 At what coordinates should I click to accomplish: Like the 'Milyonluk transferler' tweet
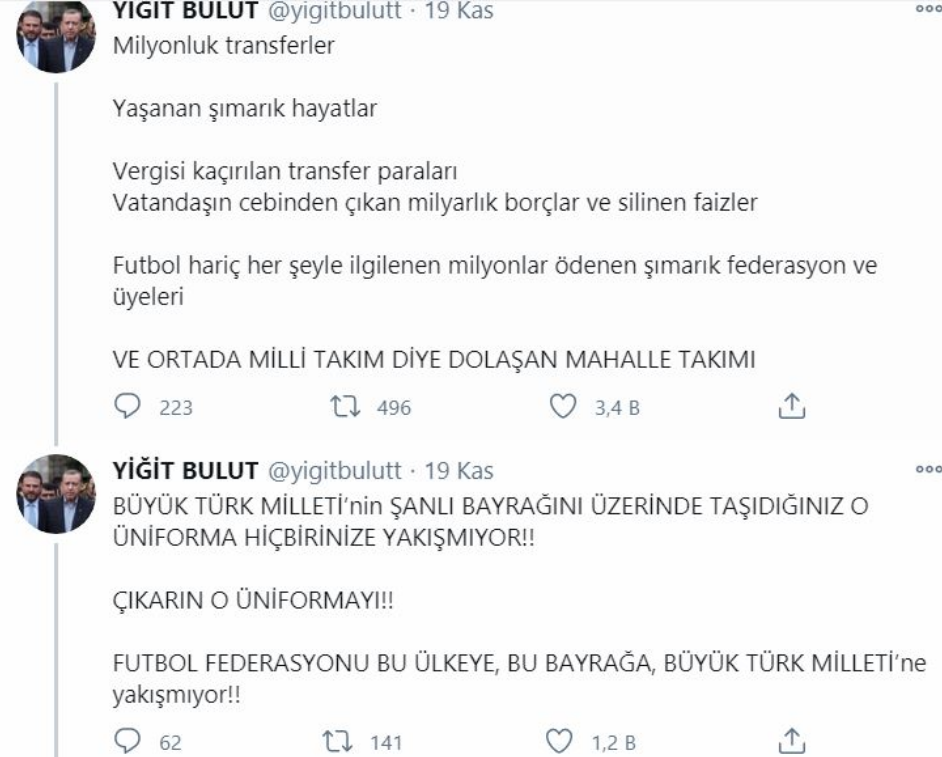coord(565,407)
